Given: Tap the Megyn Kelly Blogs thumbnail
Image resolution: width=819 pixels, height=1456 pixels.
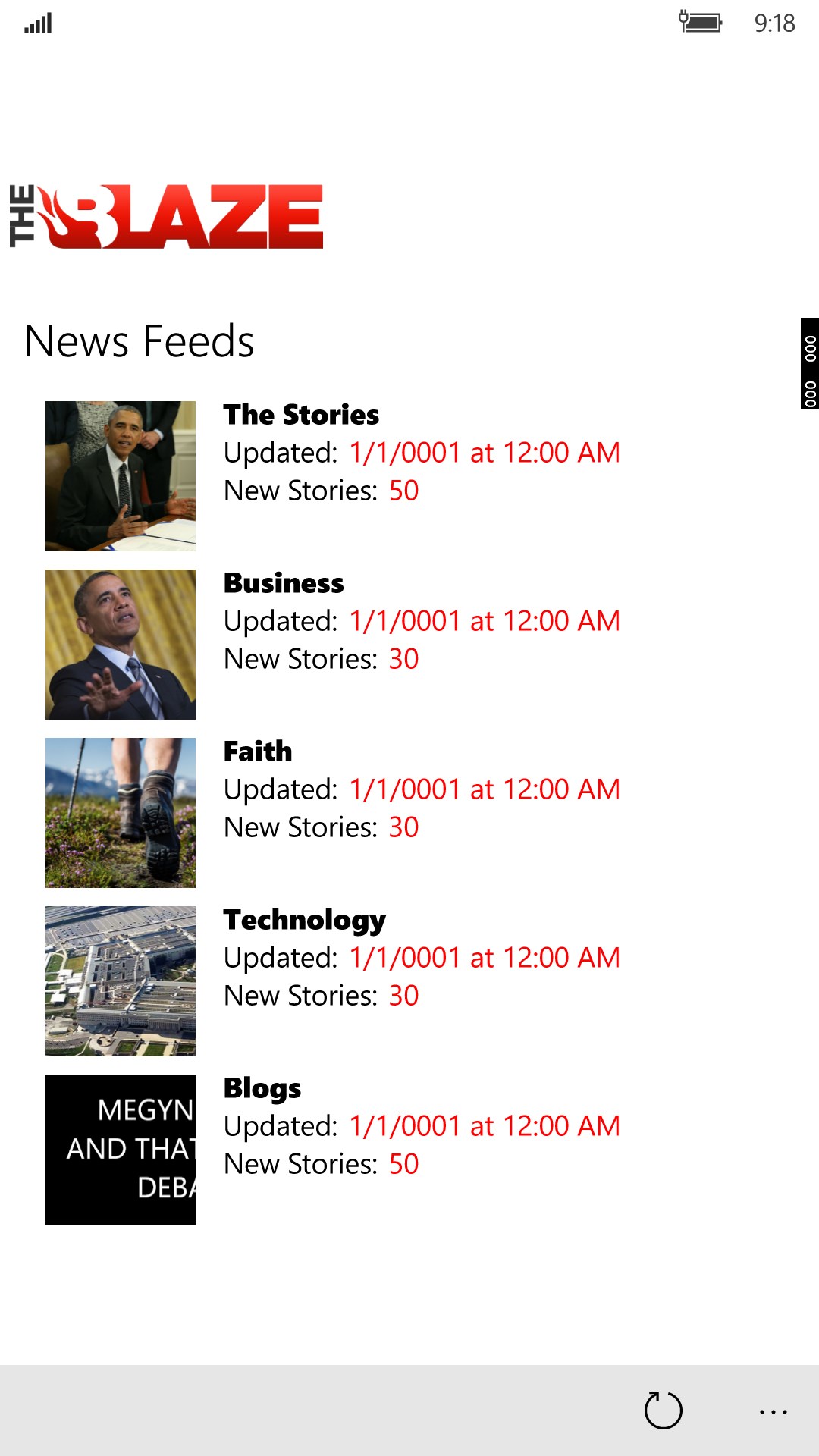Looking at the screenshot, I should click(x=120, y=1150).
